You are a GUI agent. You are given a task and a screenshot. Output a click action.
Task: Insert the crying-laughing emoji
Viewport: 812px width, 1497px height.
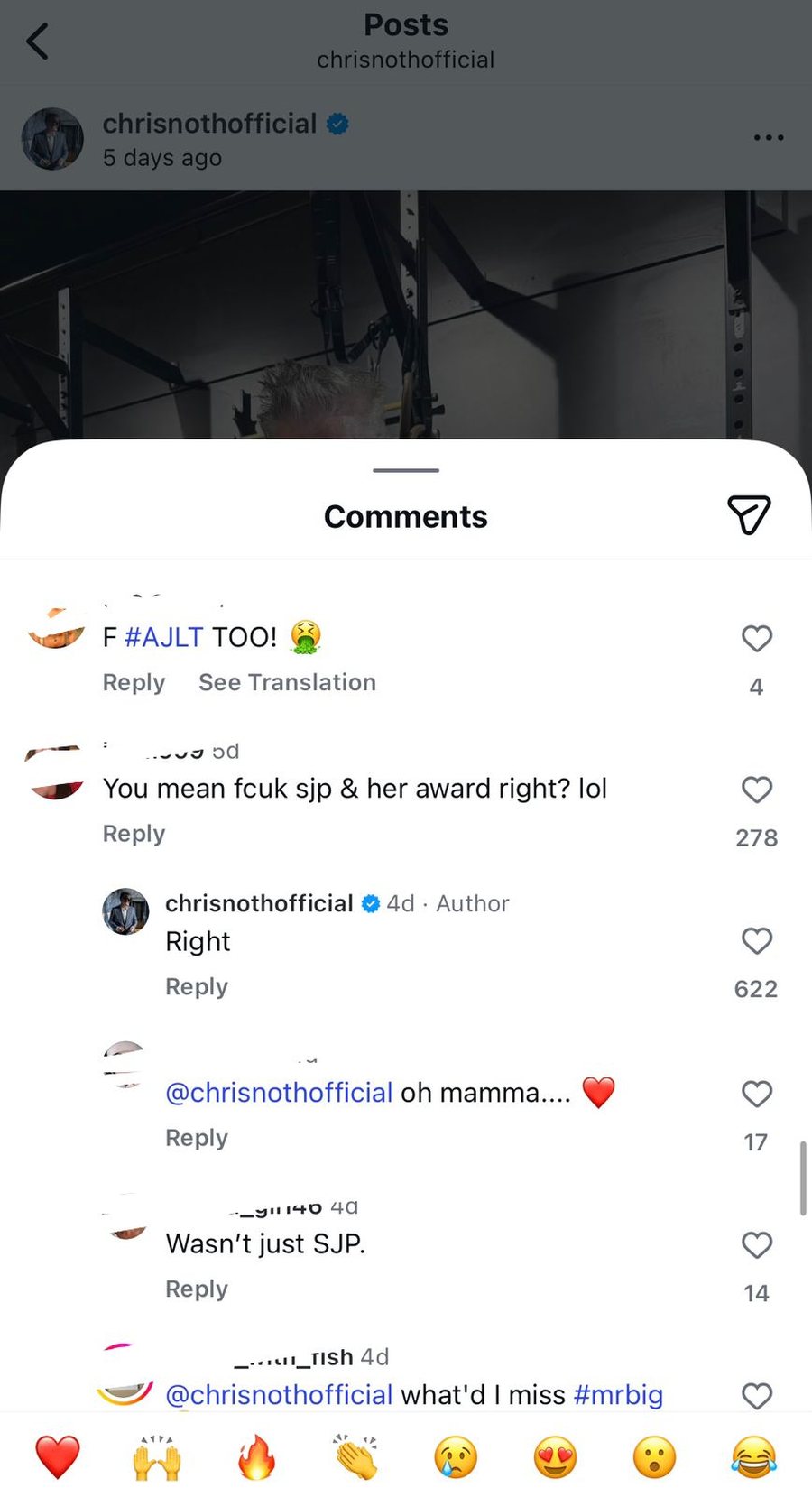[x=754, y=1456]
